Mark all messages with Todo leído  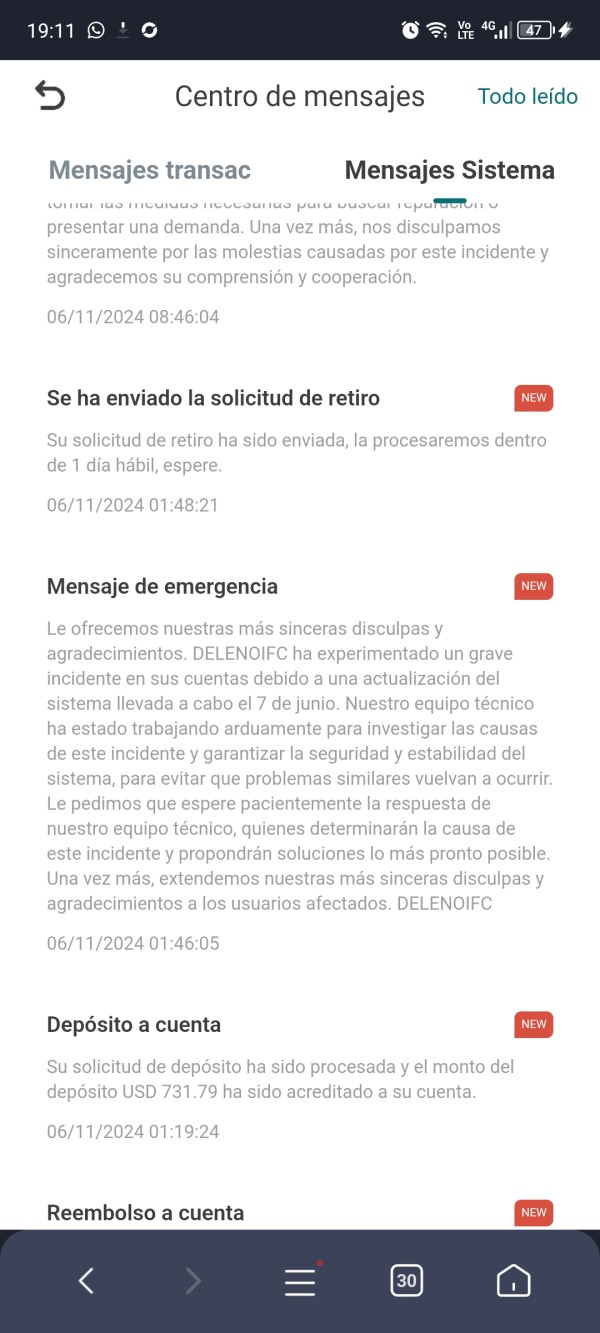pos(527,97)
